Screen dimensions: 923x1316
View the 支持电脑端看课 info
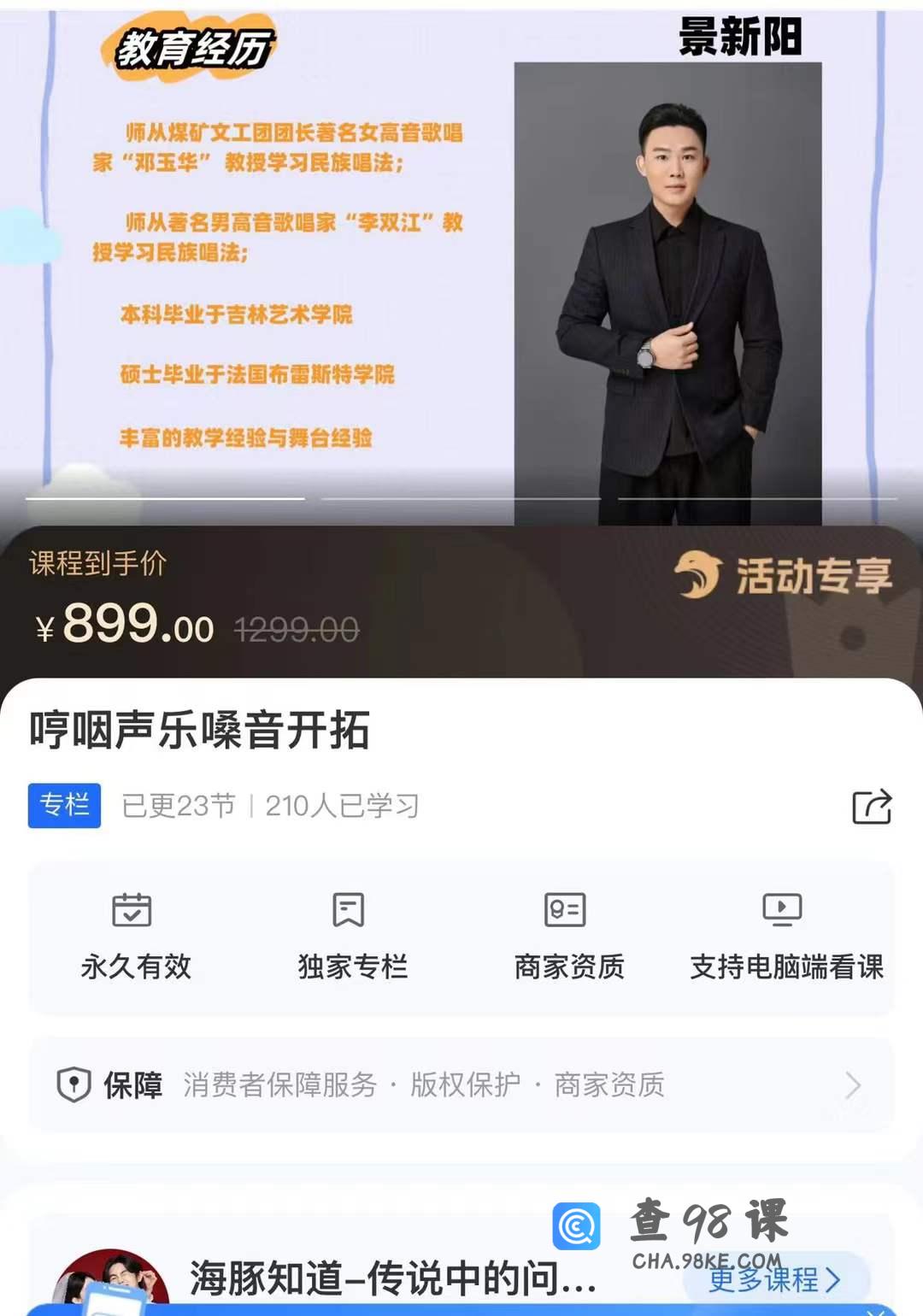pos(785,937)
